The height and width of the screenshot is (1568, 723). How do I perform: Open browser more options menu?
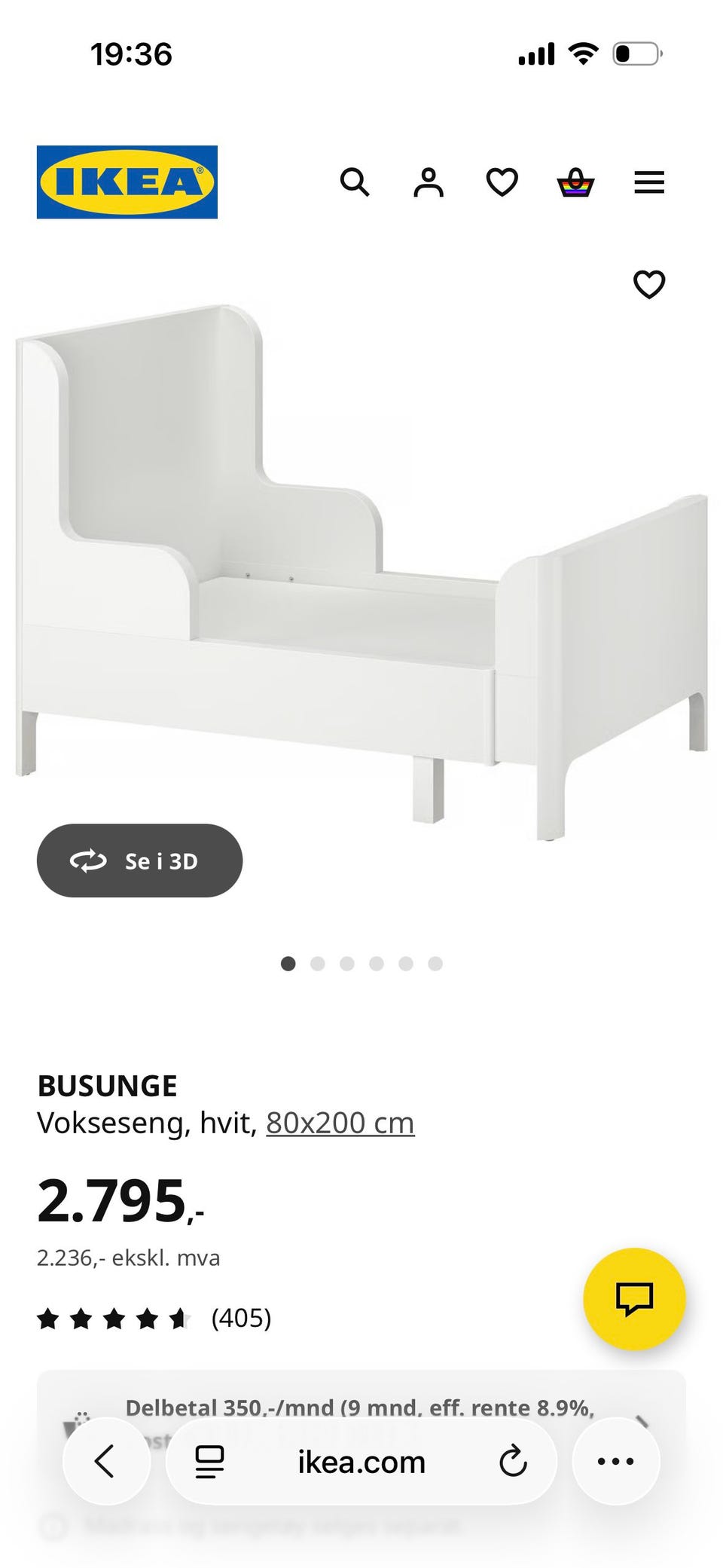pyautogui.click(x=615, y=1461)
